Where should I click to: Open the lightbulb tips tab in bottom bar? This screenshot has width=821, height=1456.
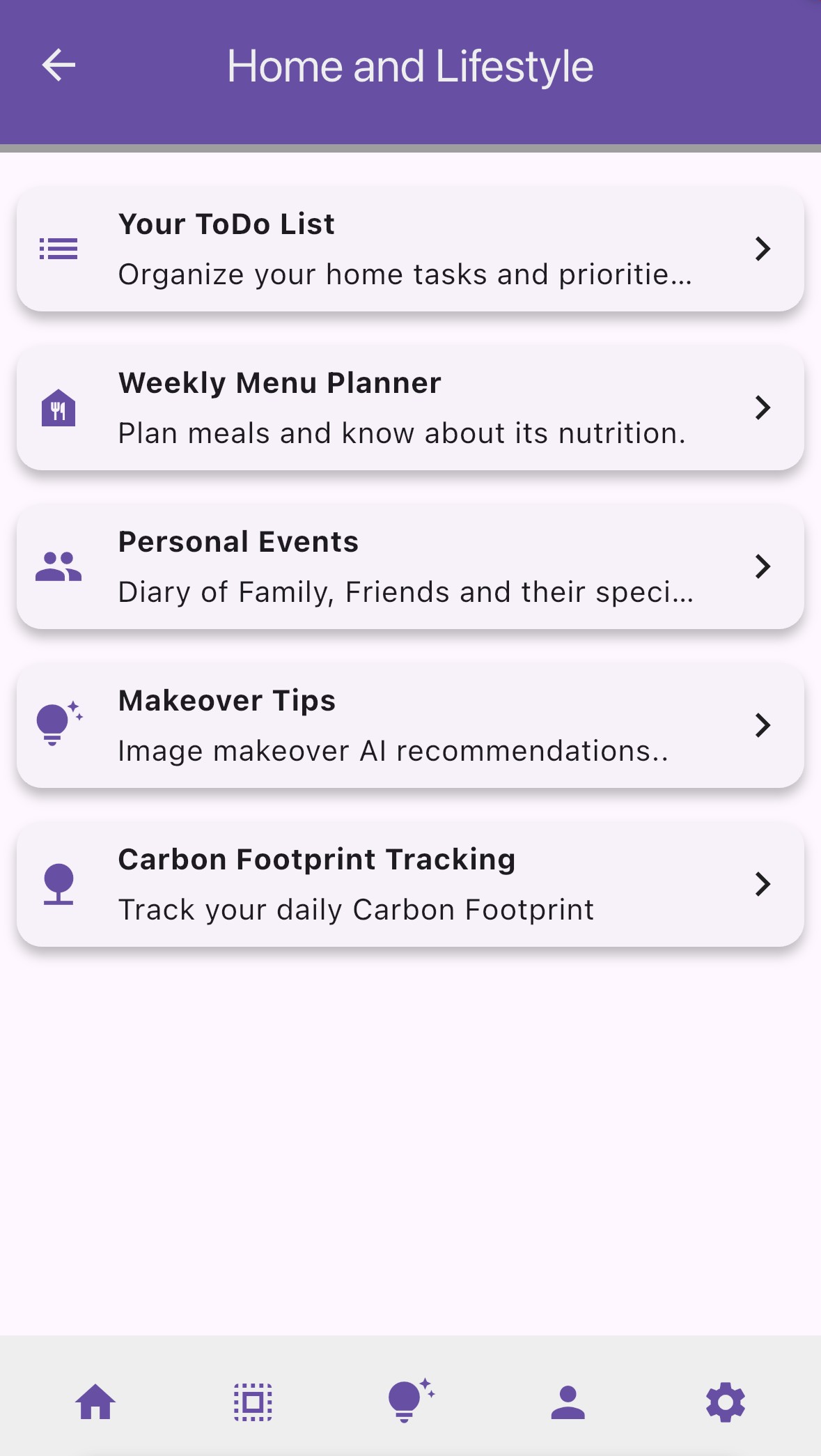coord(410,1400)
